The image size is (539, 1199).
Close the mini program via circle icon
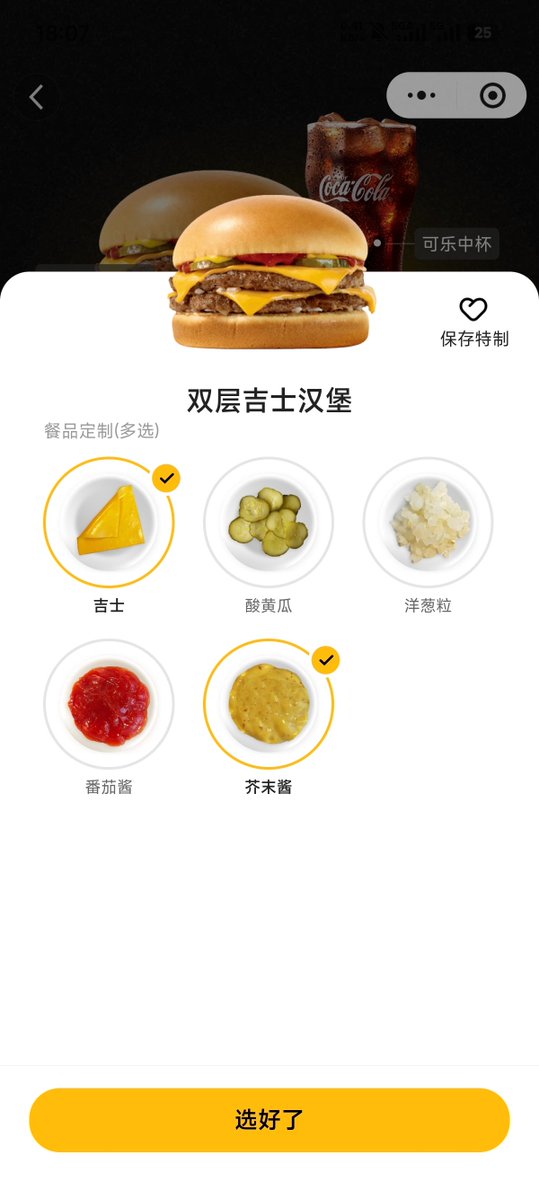click(492, 96)
